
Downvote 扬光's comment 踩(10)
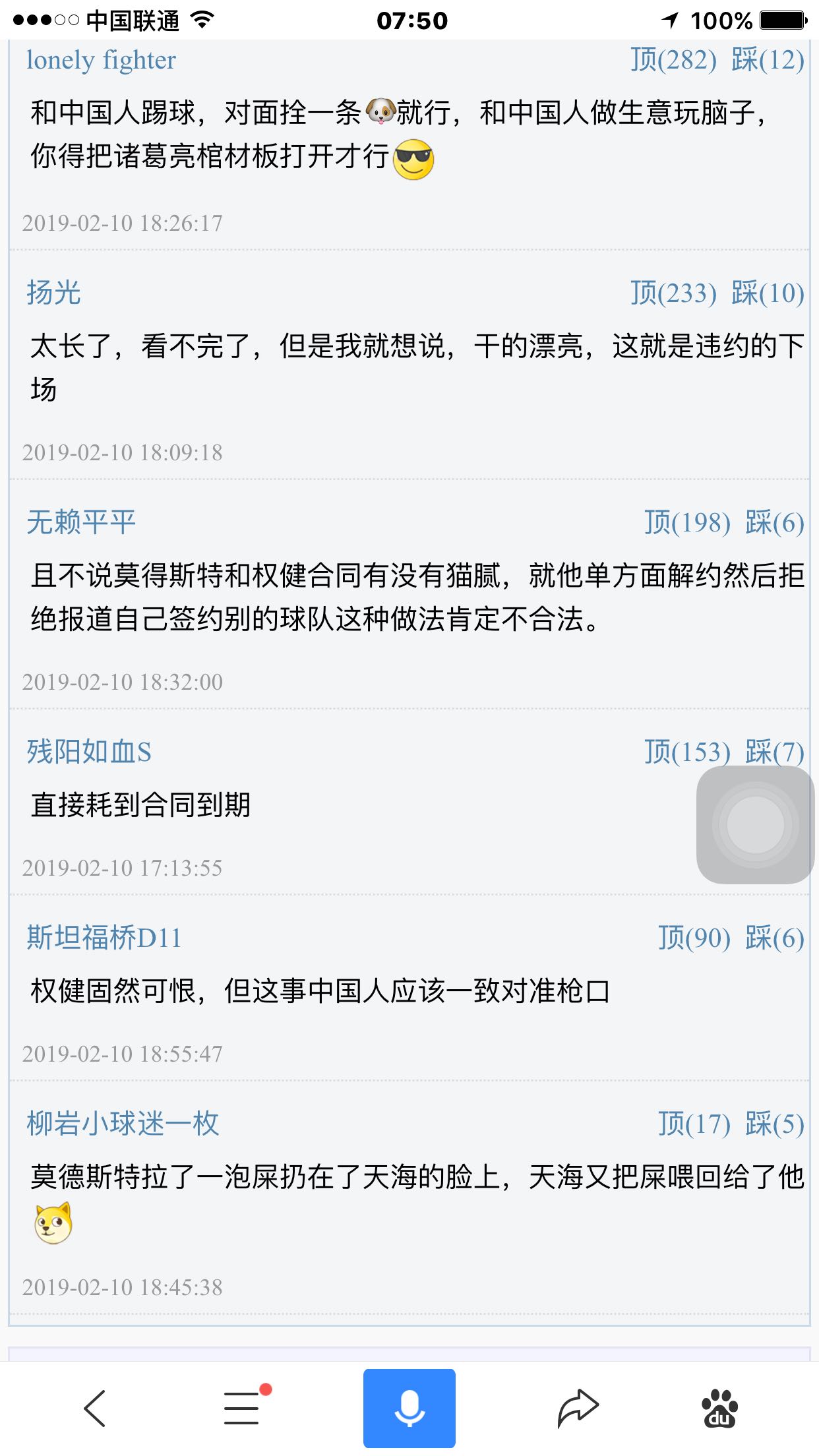[x=768, y=293]
